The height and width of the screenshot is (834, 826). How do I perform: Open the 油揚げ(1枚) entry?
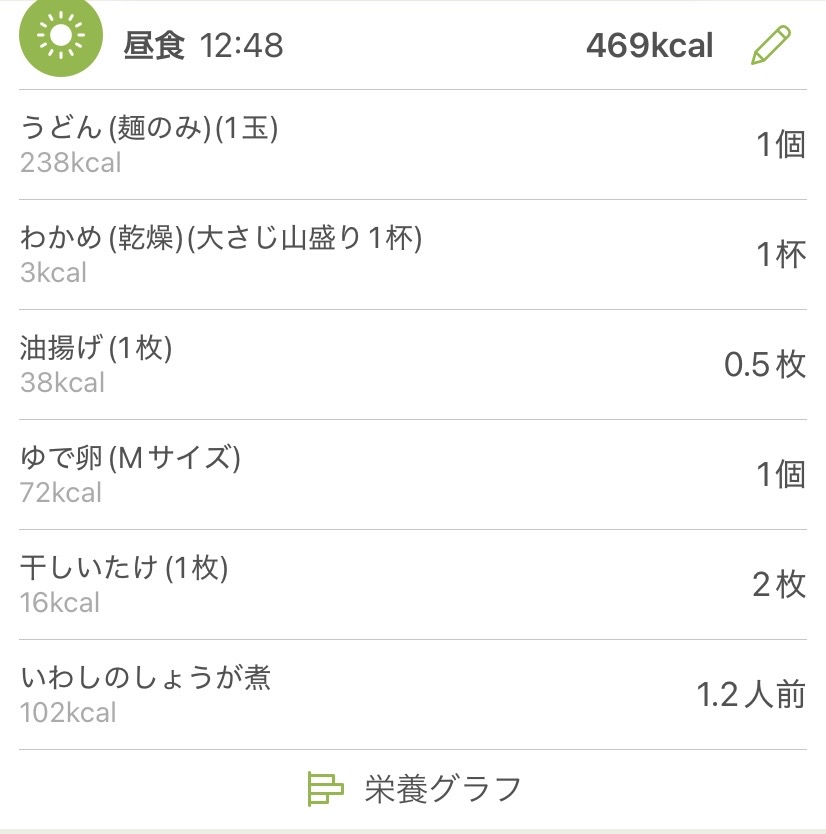pyautogui.click(x=413, y=365)
